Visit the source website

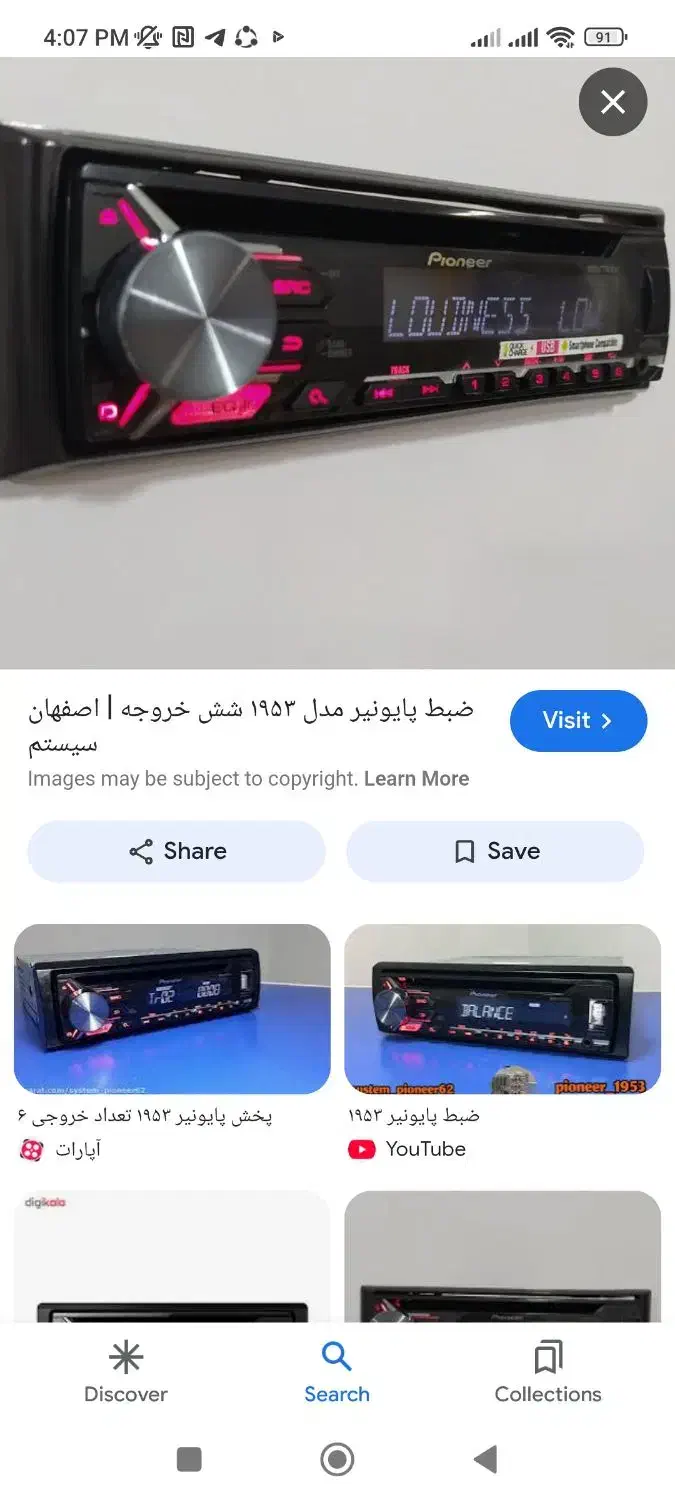(x=578, y=720)
